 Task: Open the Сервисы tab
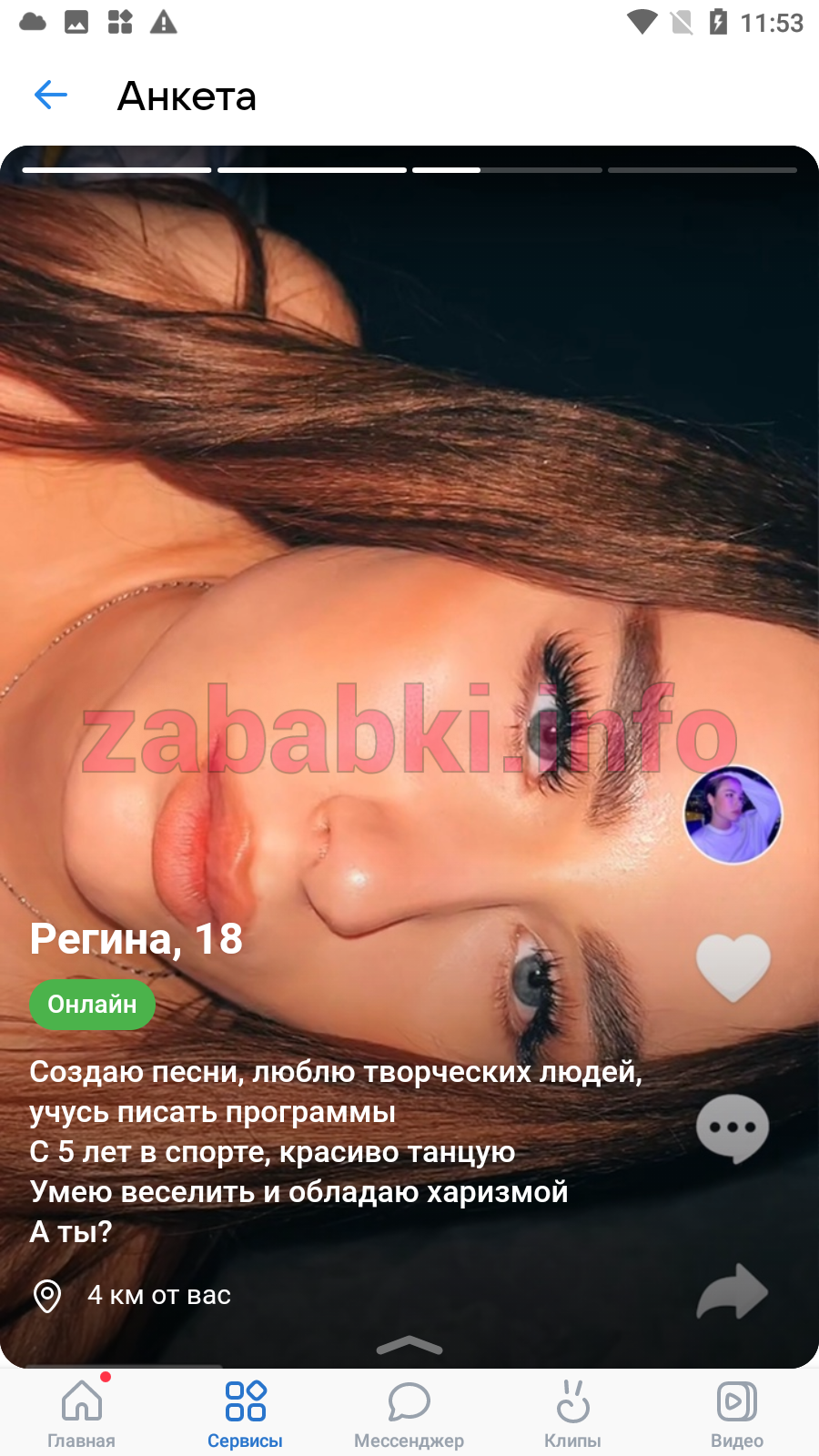click(246, 1413)
